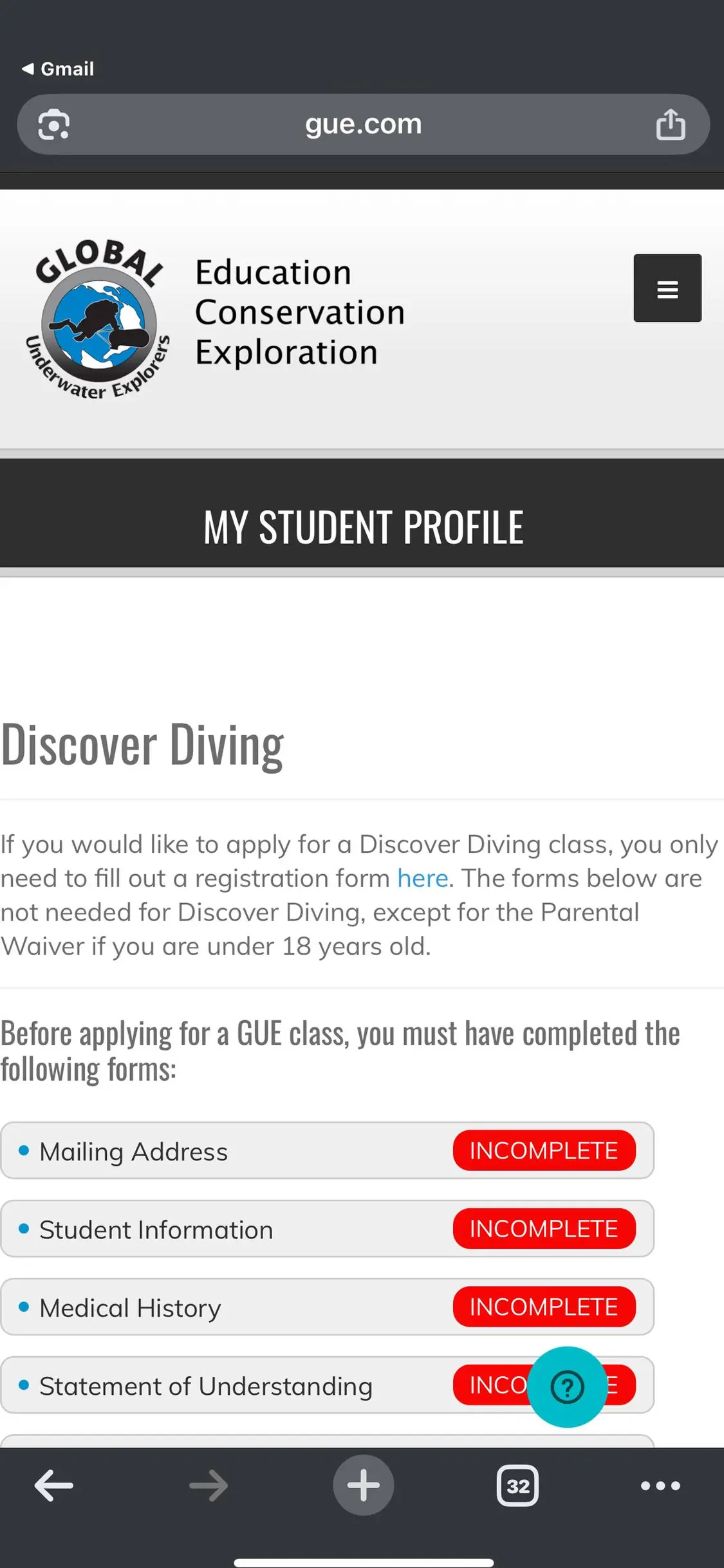
Task: Share this page
Action: click(670, 124)
